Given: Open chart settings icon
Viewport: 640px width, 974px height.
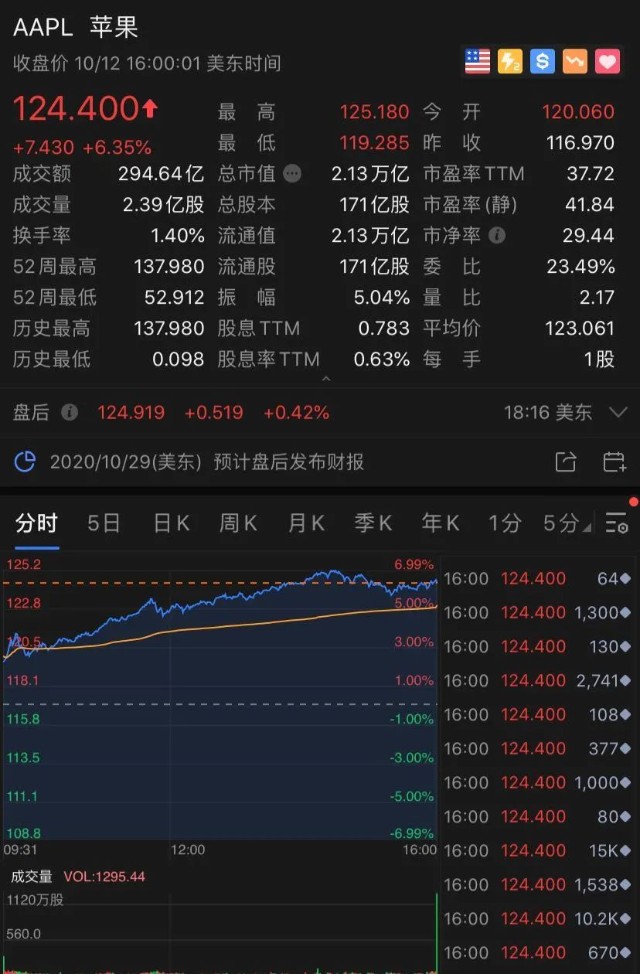Looking at the screenshot, I should pyautogui.click(x=616, y=523).
